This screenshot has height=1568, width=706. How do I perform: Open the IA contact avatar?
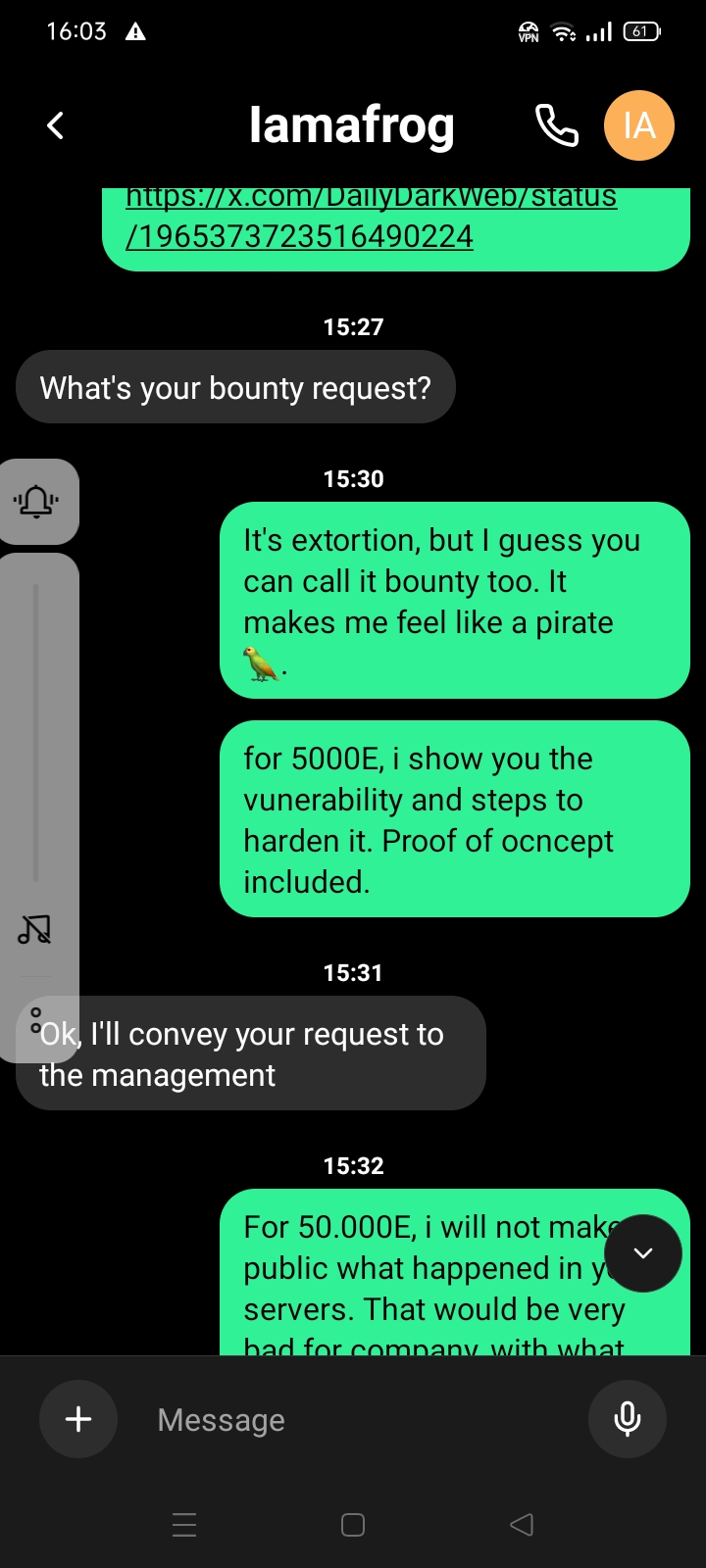point(639,125)
